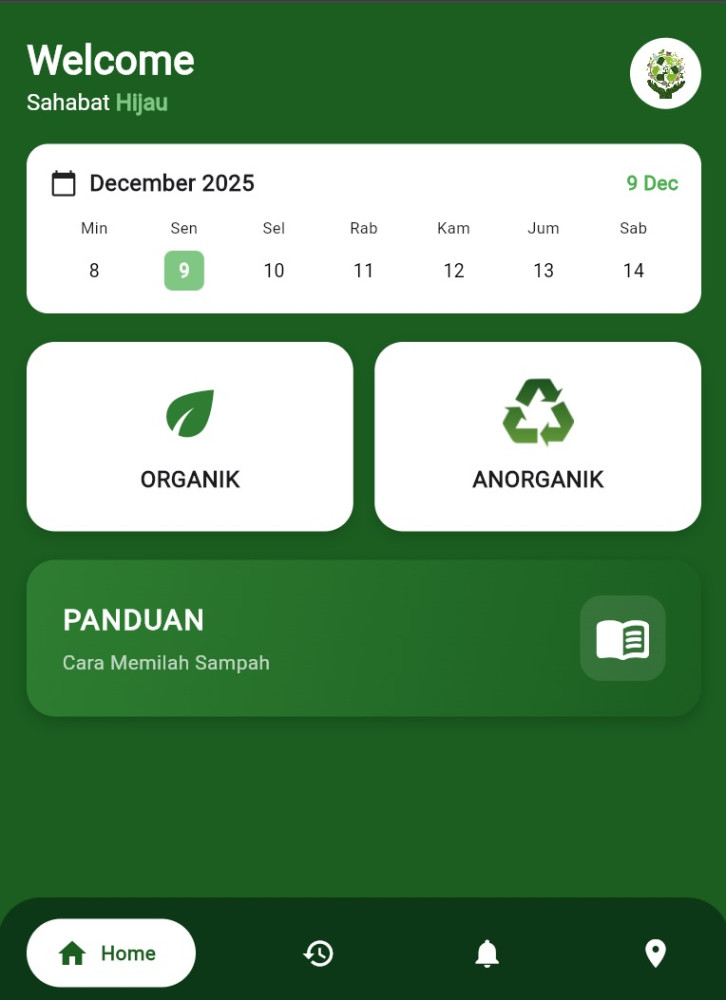Switch to the Home tab

[x=111, y=953]
